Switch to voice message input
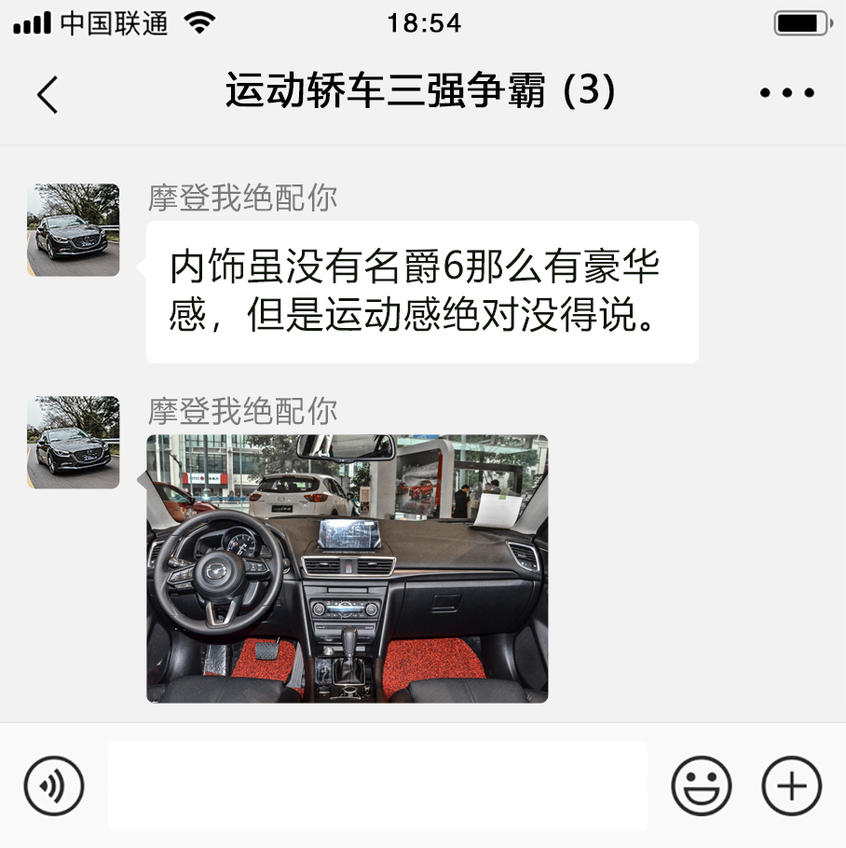Viewport: 846px width, 848px height. (x=53, y=785)
